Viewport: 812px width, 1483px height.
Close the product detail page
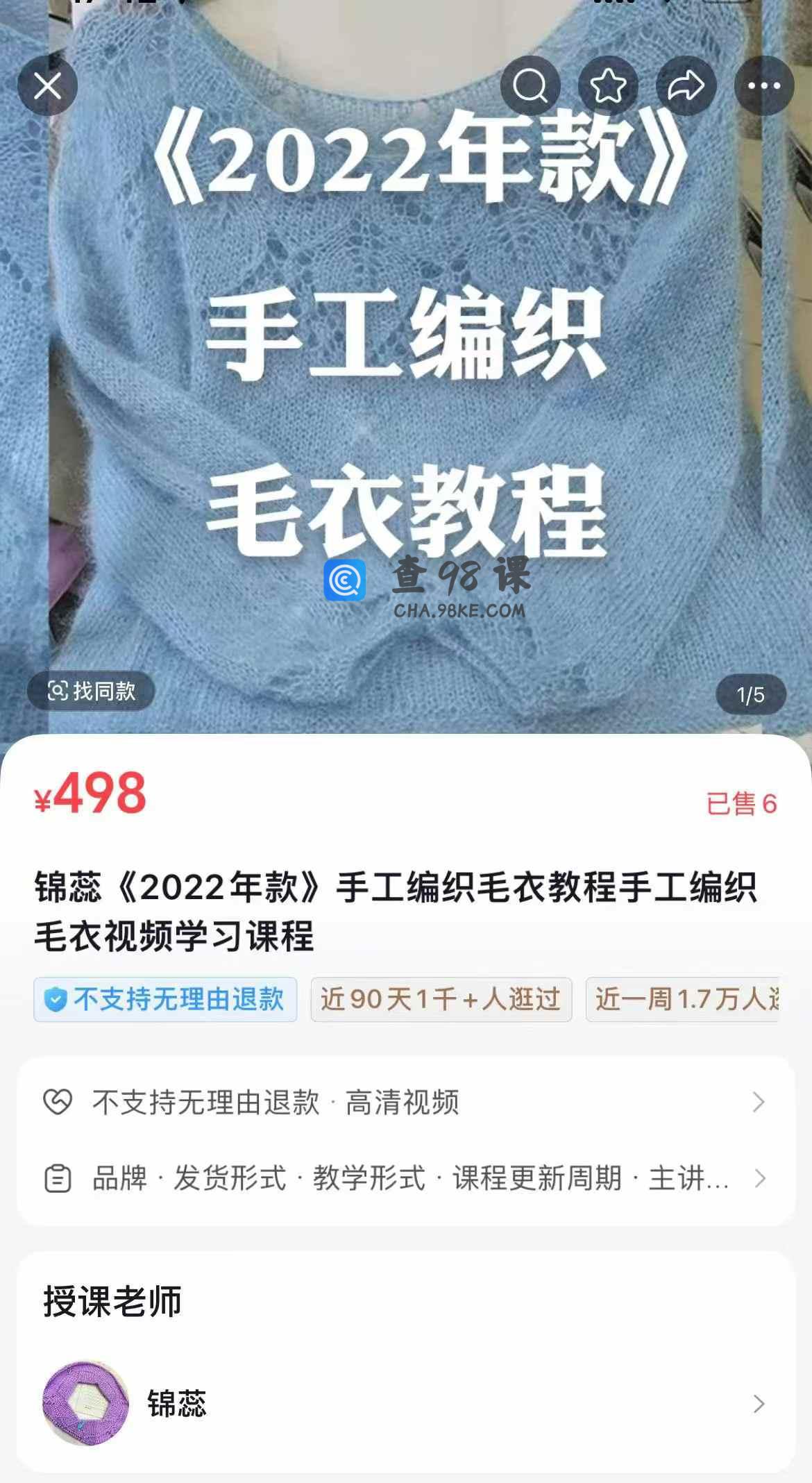[47, 86]
